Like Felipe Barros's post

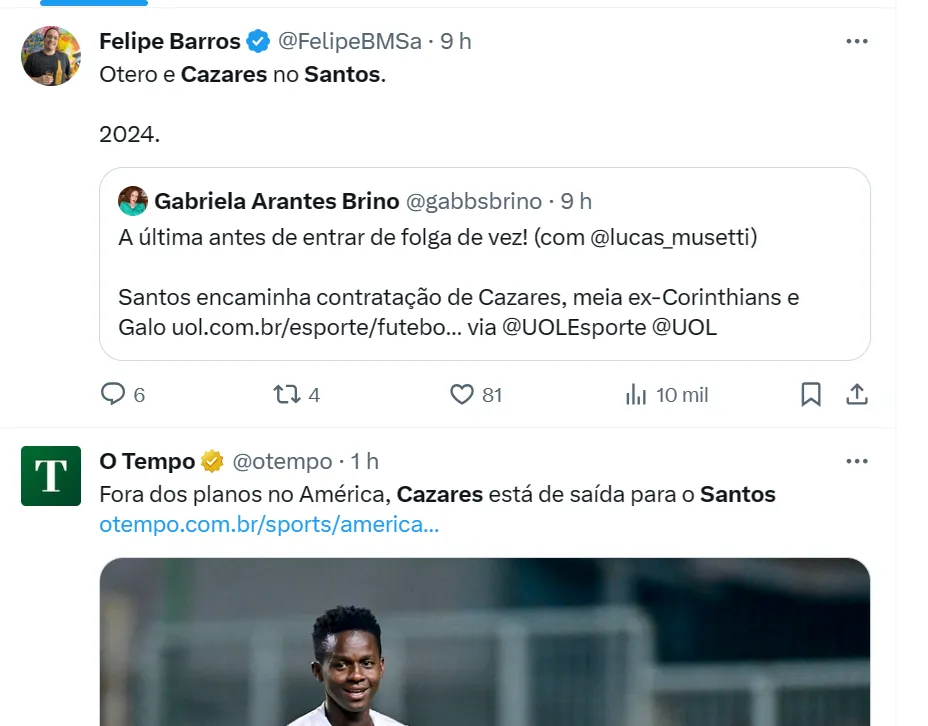tap(461, 395)
